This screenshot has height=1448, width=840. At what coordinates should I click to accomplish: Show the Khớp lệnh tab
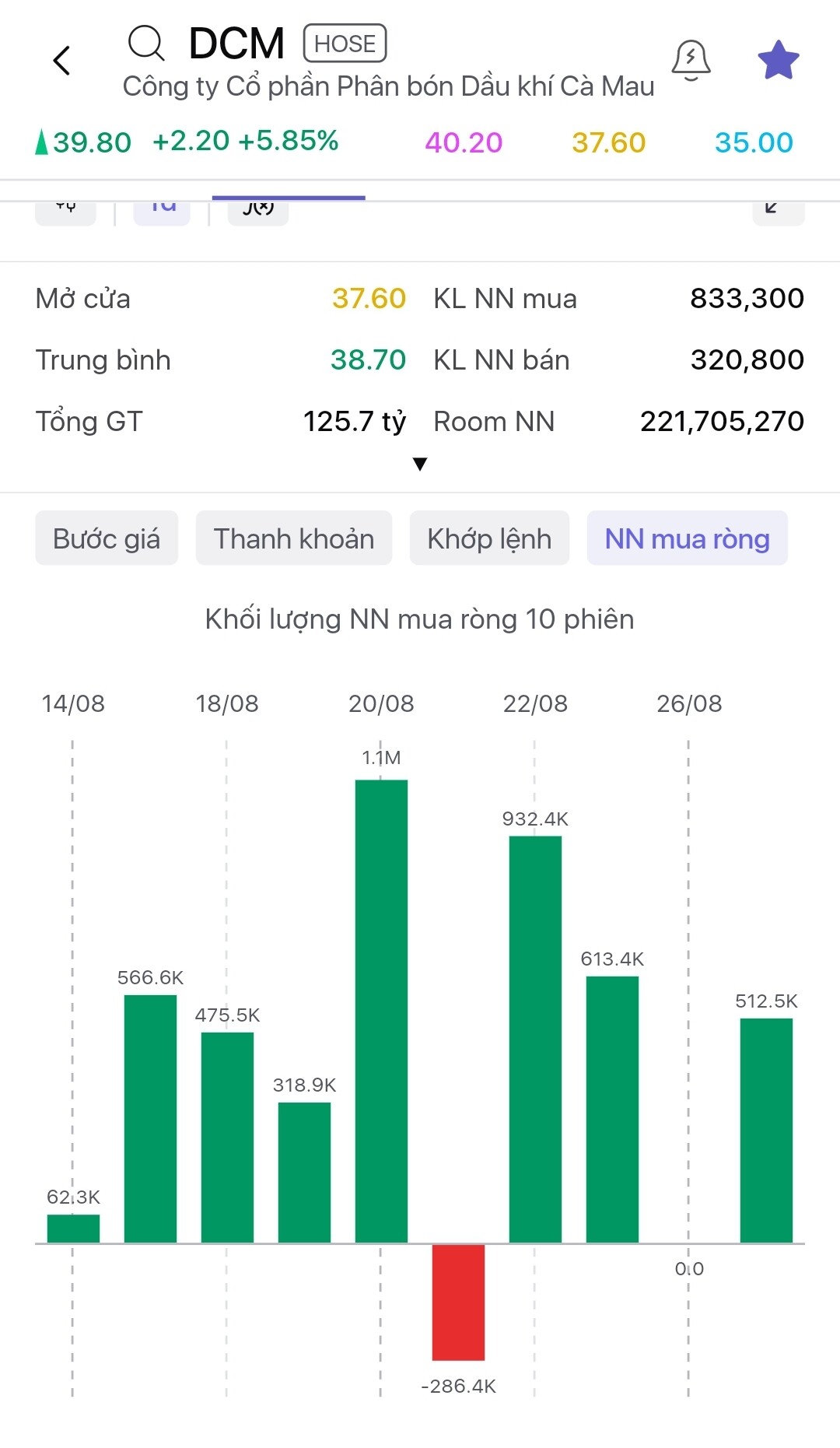[489, 538]
